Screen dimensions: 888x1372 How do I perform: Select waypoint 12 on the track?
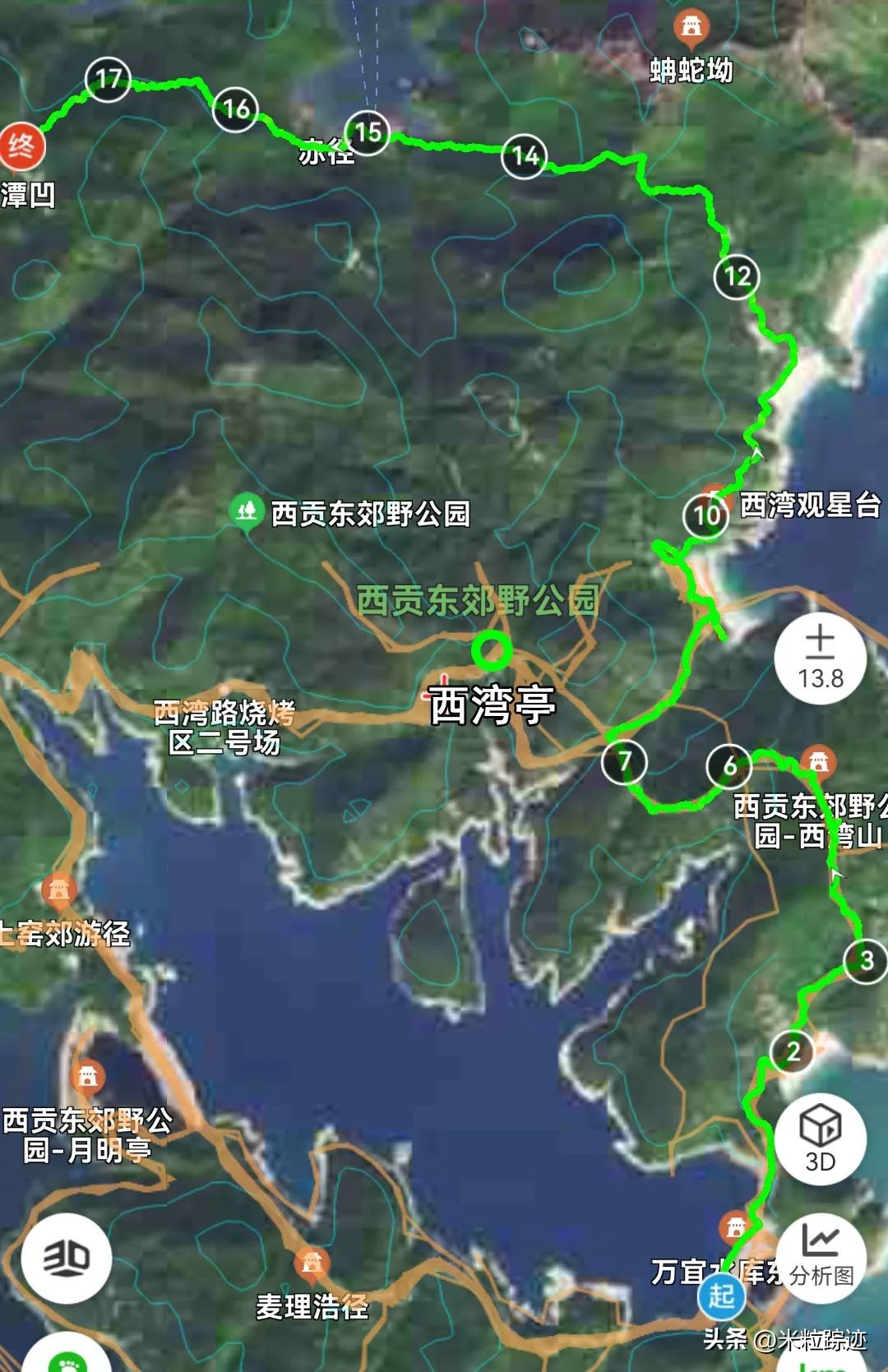[736, 275]
